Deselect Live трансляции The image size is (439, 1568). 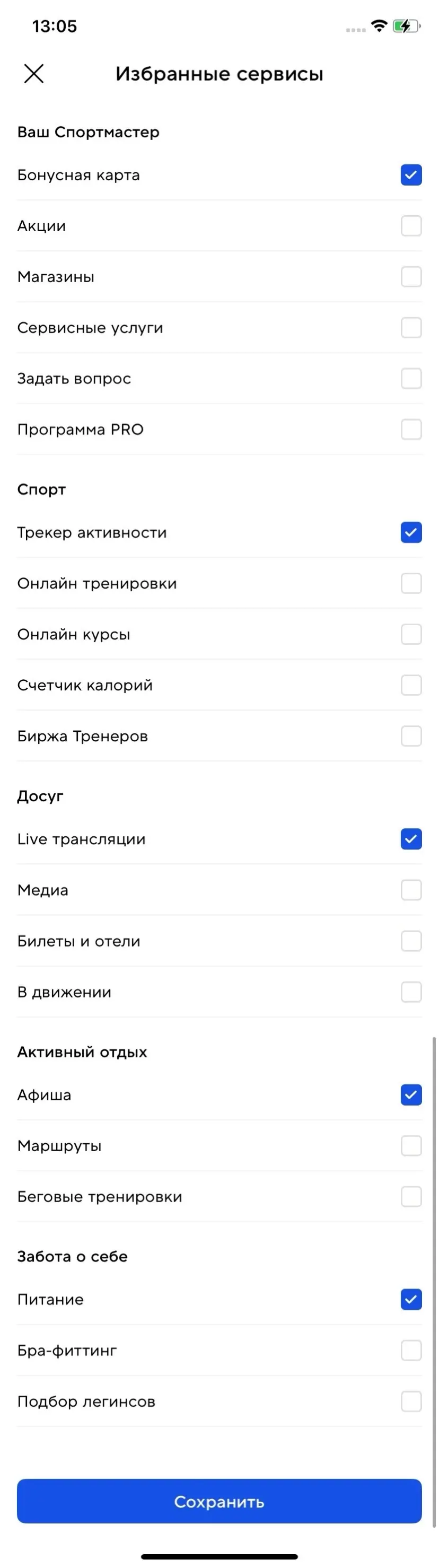411,839
